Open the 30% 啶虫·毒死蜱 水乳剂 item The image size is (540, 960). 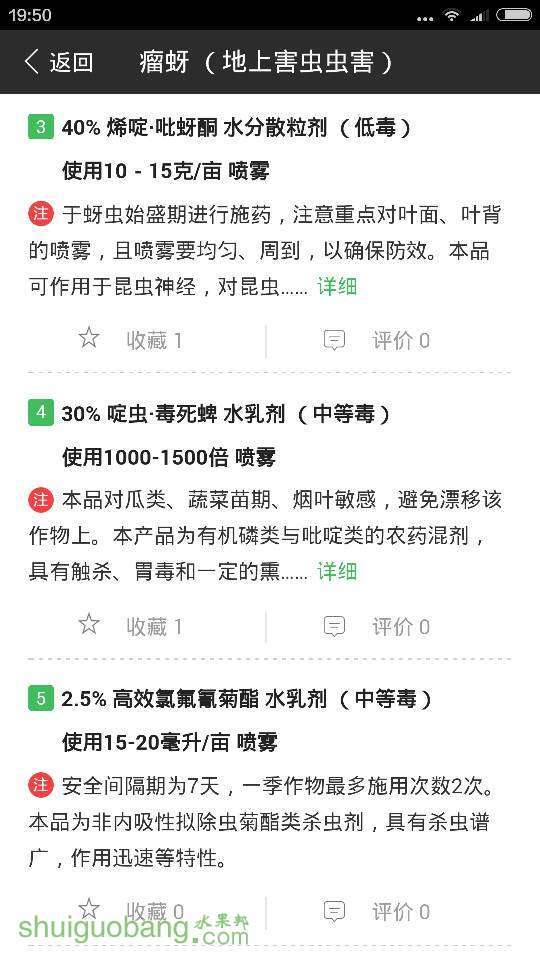point(225,414)
